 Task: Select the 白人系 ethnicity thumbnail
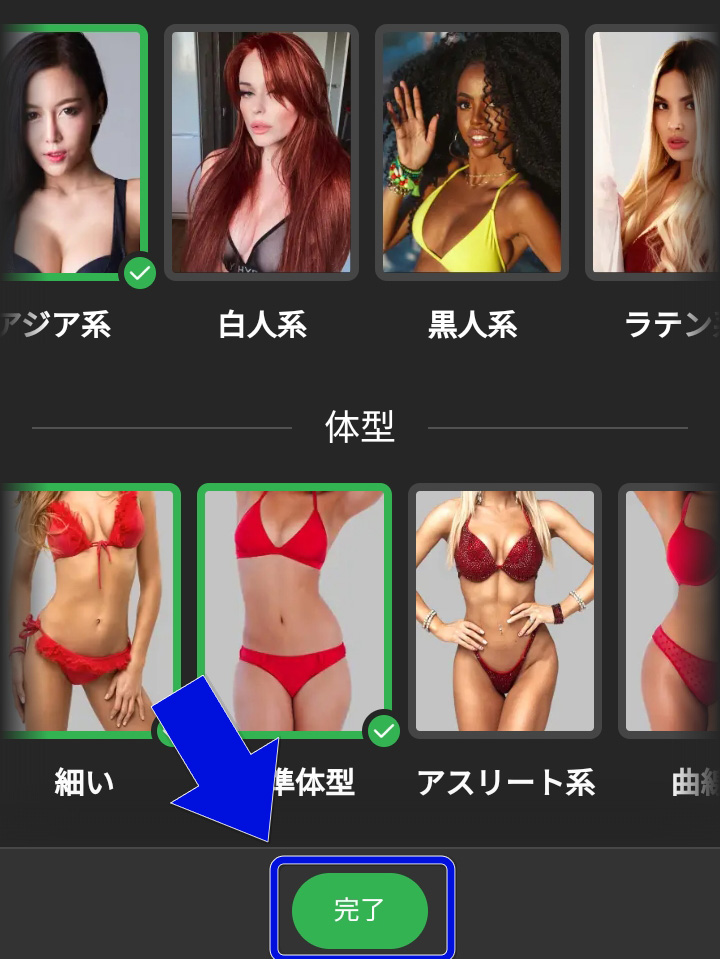pos(261,151)
